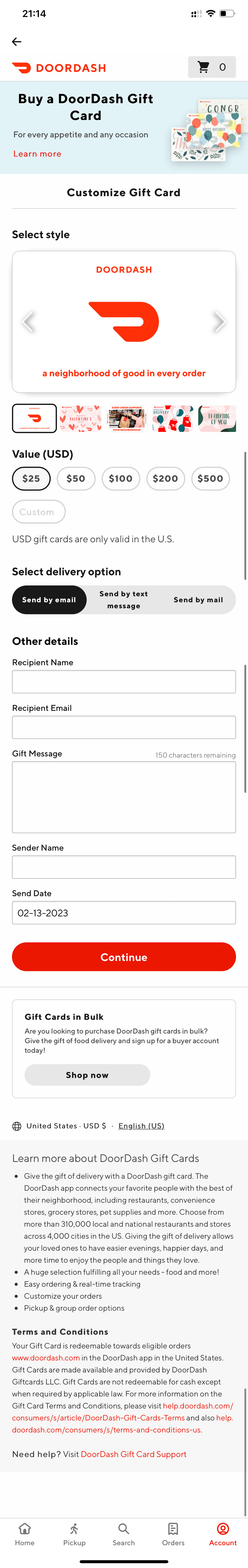Image resolution: width=248 pixels, height=1568 pixels.
Task: Continue with the gift card purchase
Action: [x=124, y=957]
